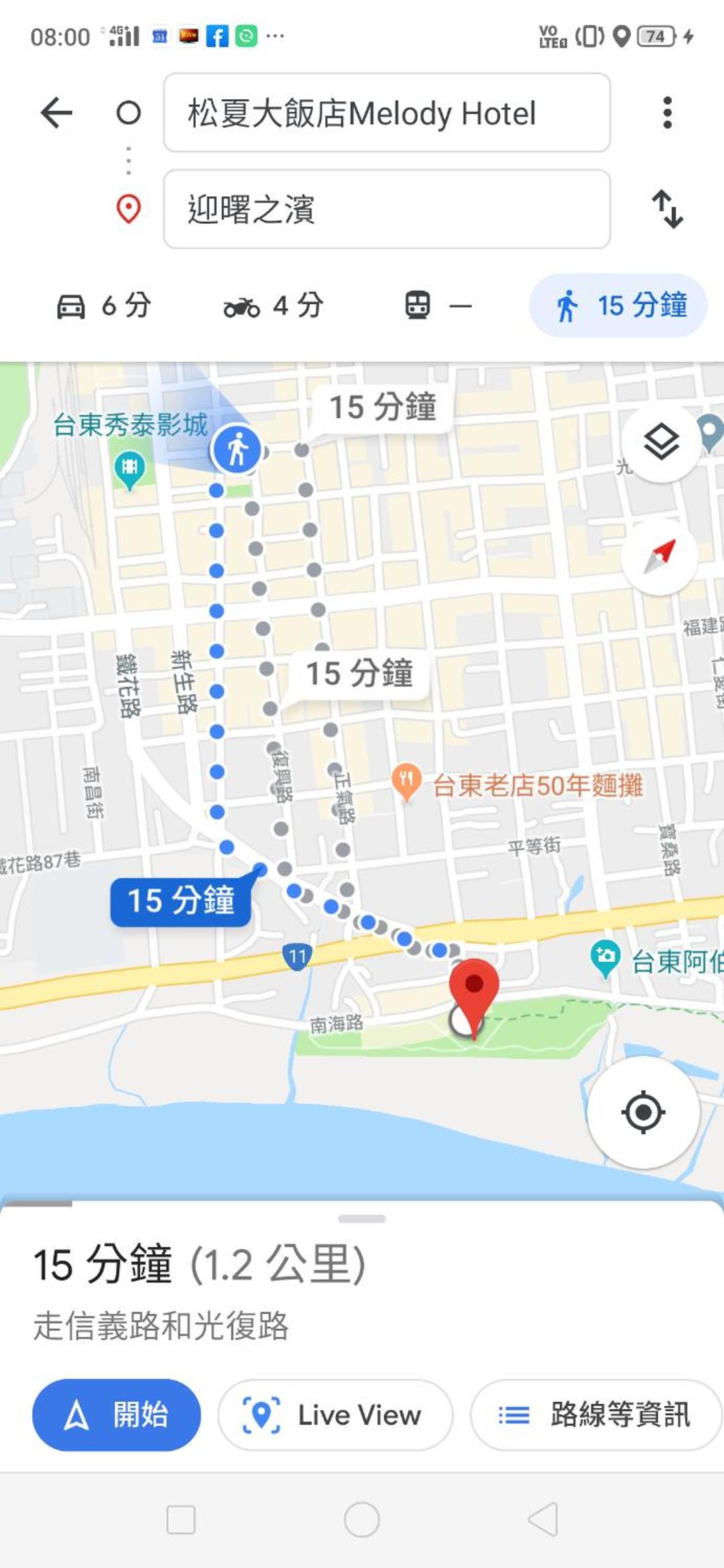Swap start and destination

[668, 209]
